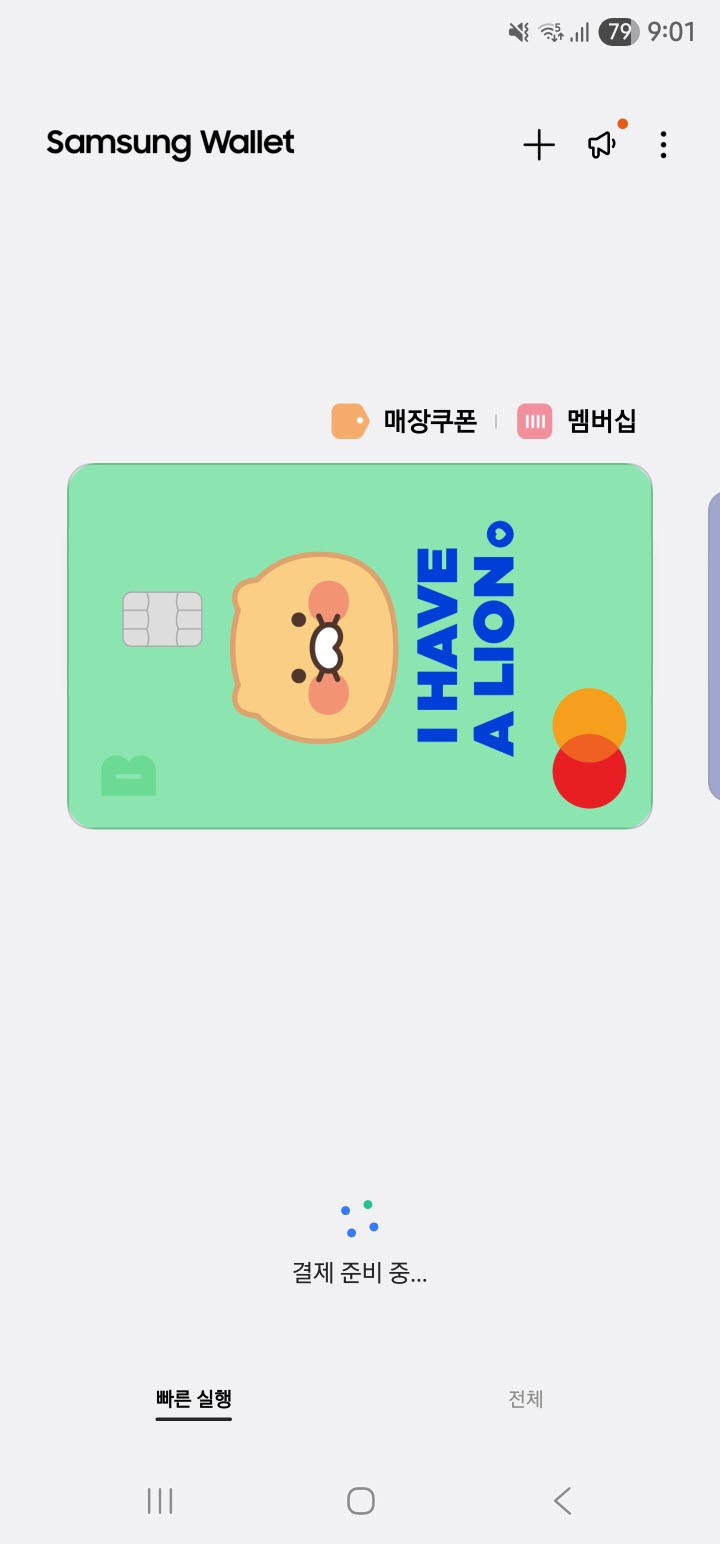
Task: Open recent apps from the navigation bar
Action: (160, 1500)
